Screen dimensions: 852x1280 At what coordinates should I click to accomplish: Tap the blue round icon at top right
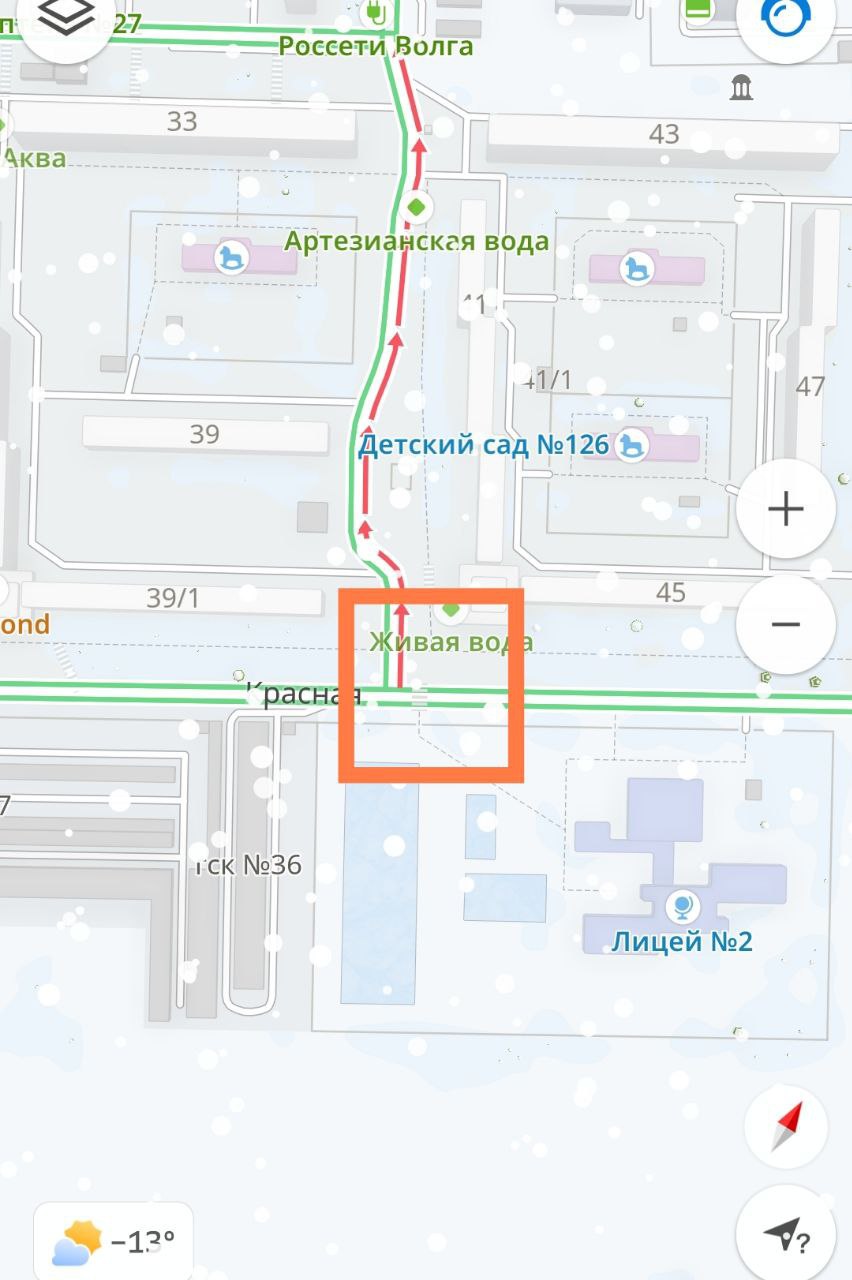784,18
